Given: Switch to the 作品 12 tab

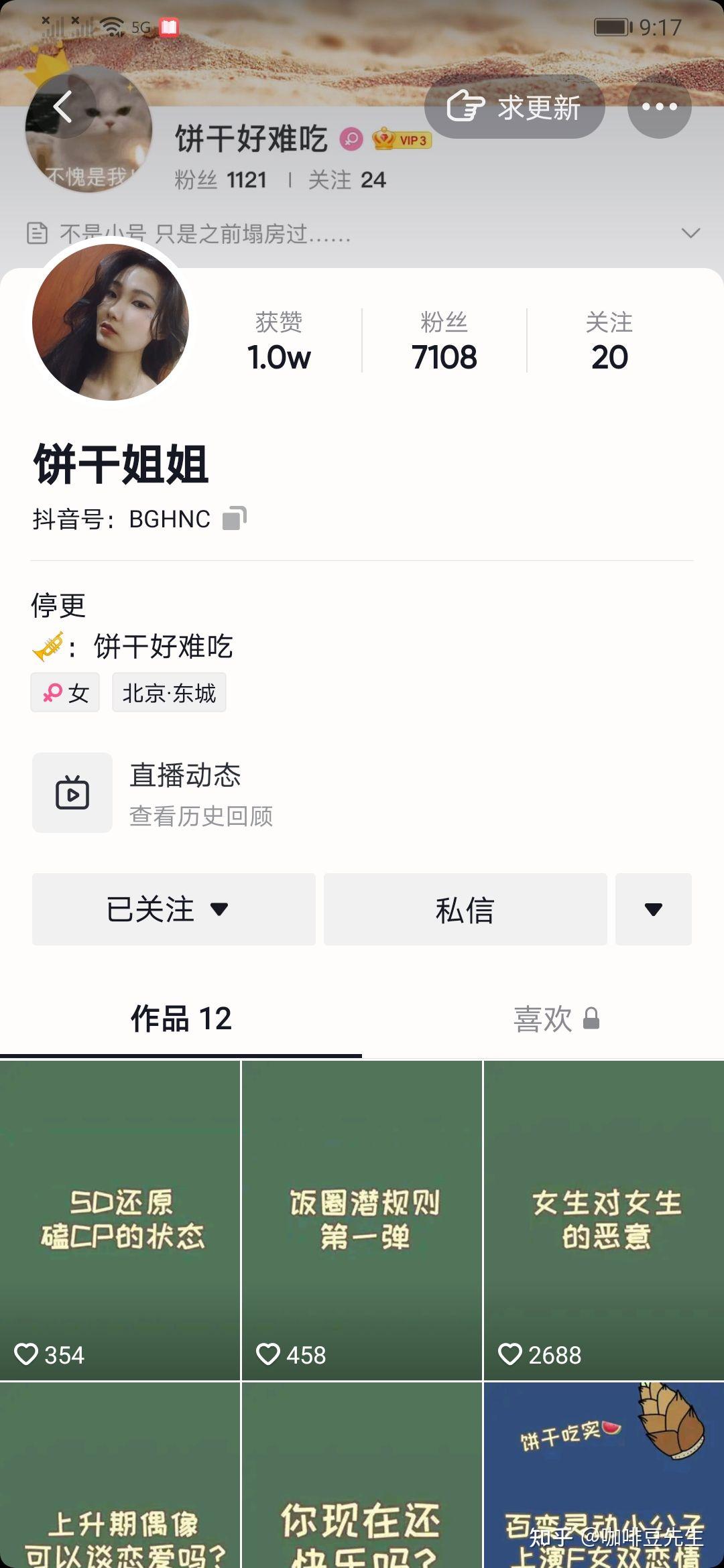Looking at the screenshot, I should click(181, 1019).
